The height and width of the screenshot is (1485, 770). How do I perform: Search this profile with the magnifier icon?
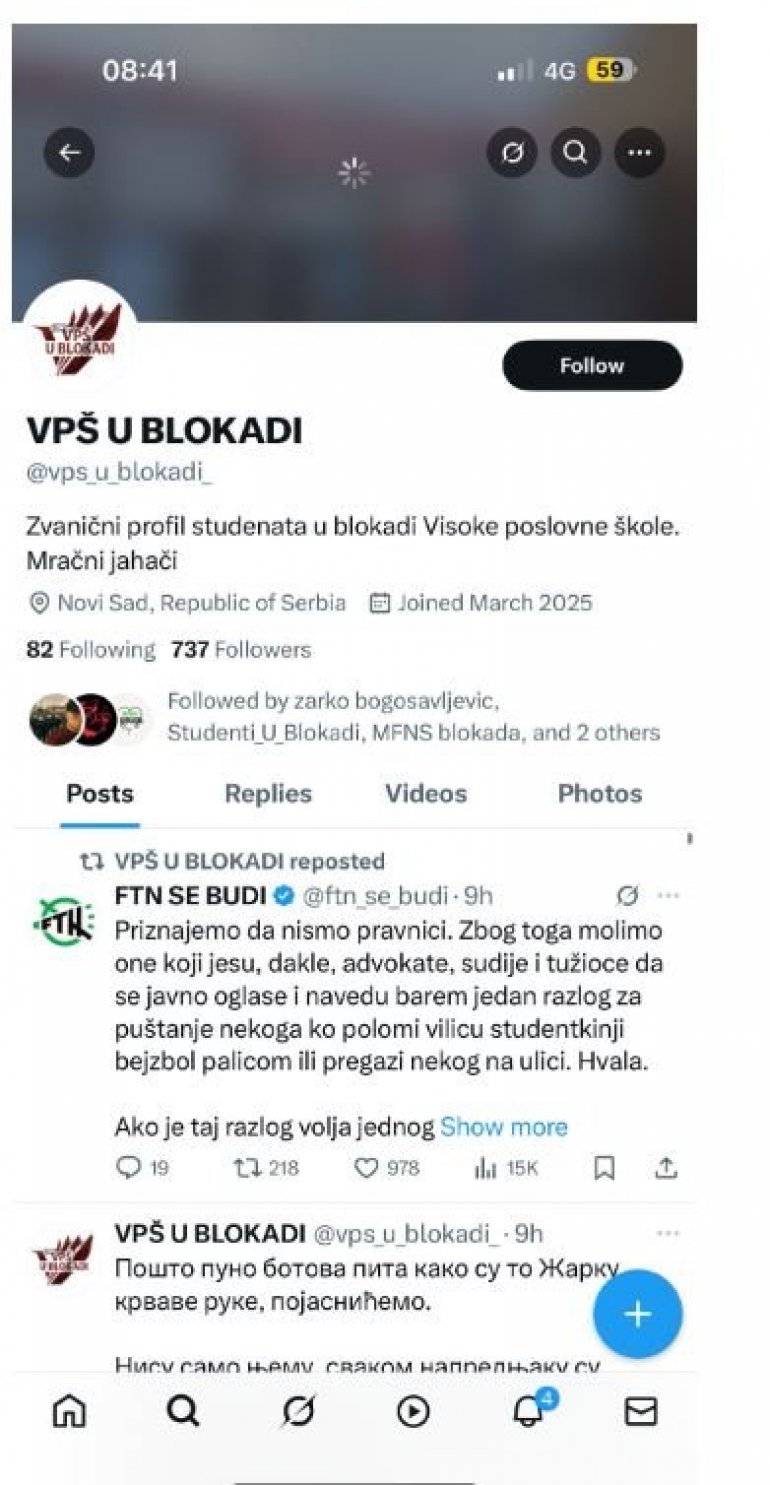pos(576,153)
